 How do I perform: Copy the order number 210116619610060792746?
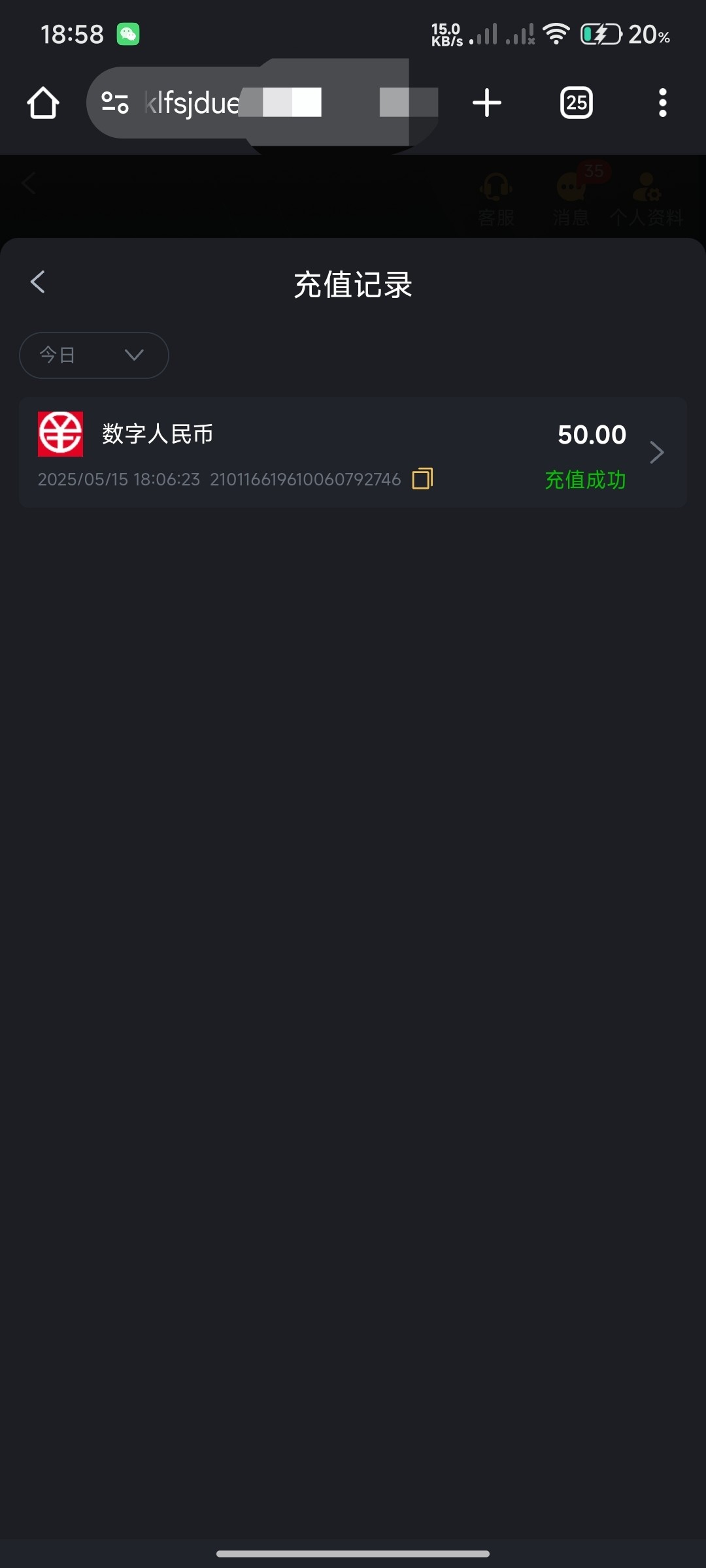pyautogui.click(x=422, y=479)
